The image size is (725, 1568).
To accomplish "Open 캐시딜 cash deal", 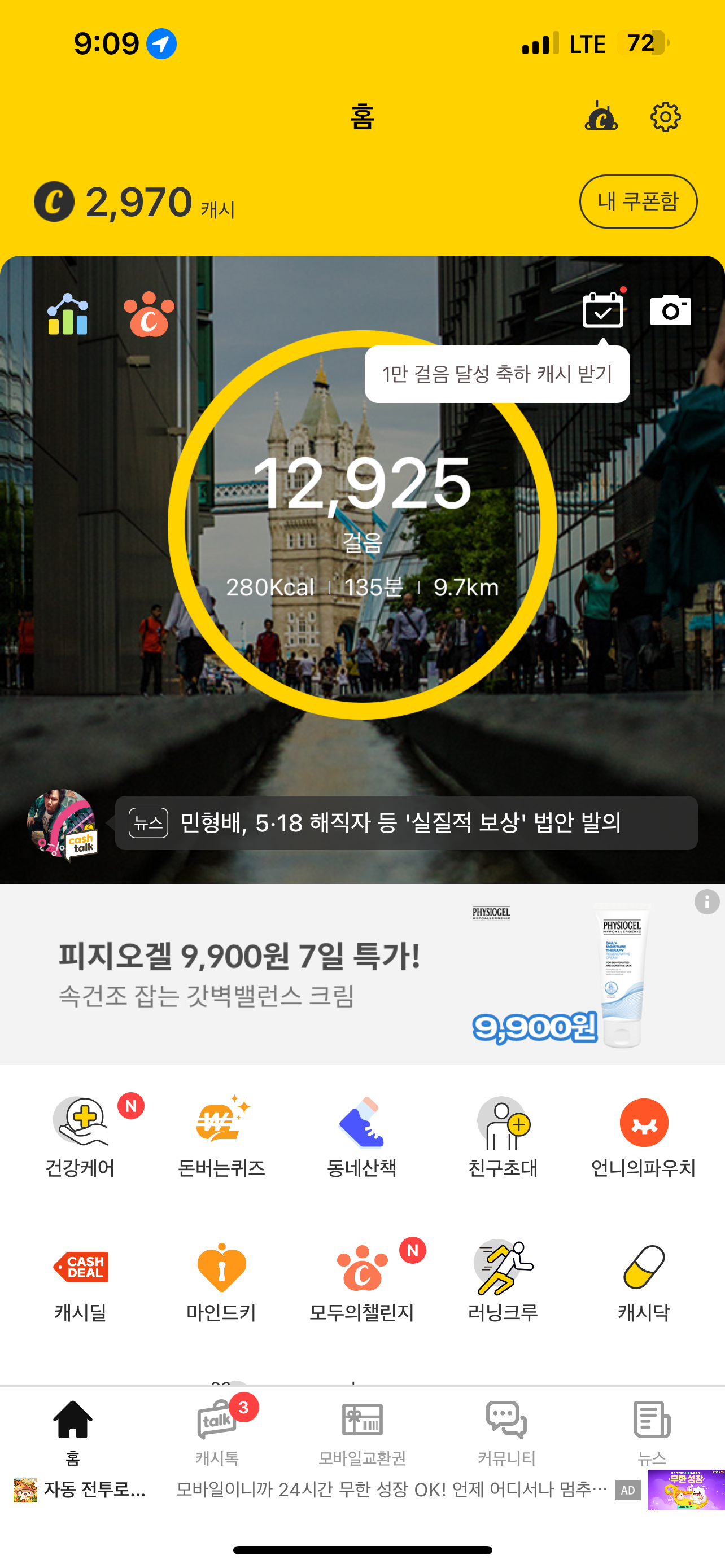I will pyautogui.click(x=80, y=1281).
